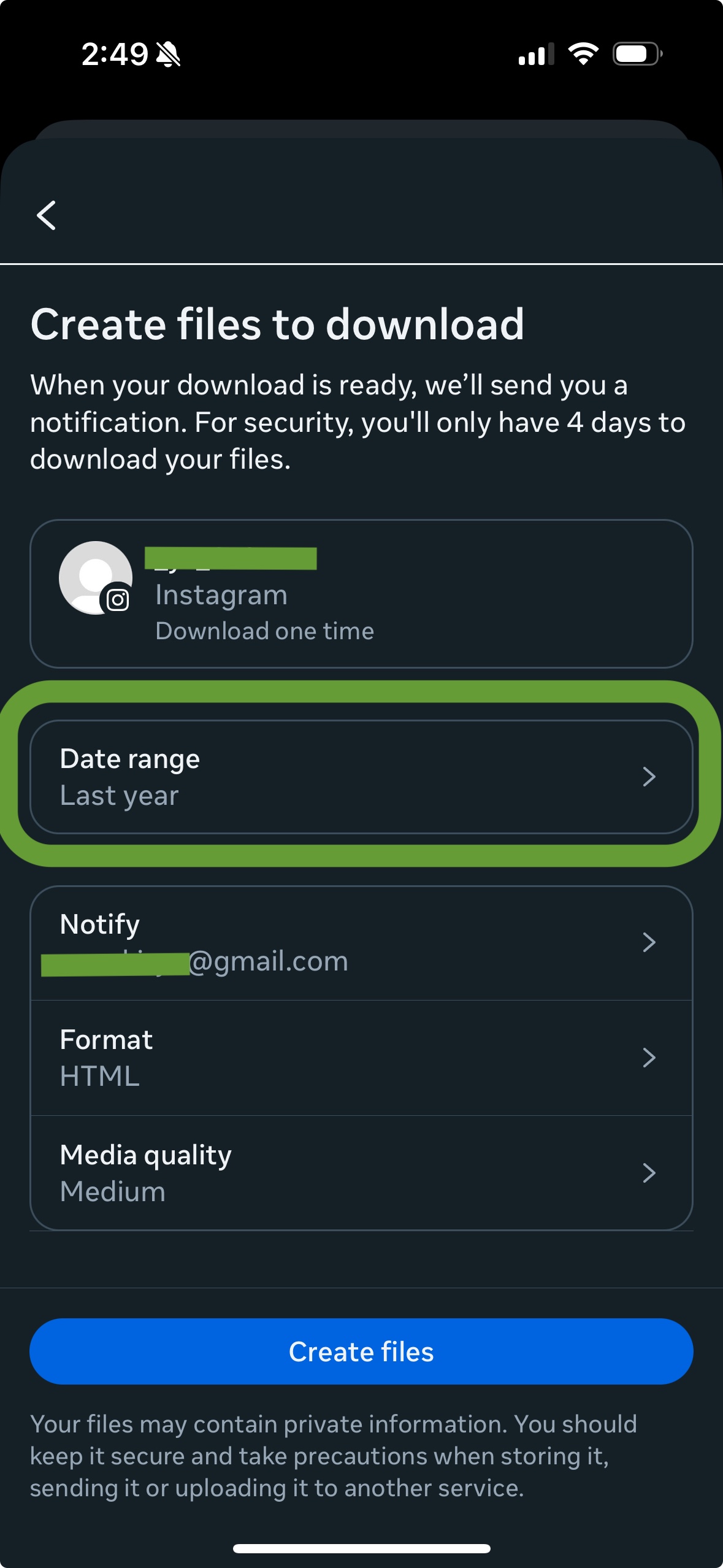
Task: Open the Format setting showing HTML
Action: 362,1057
